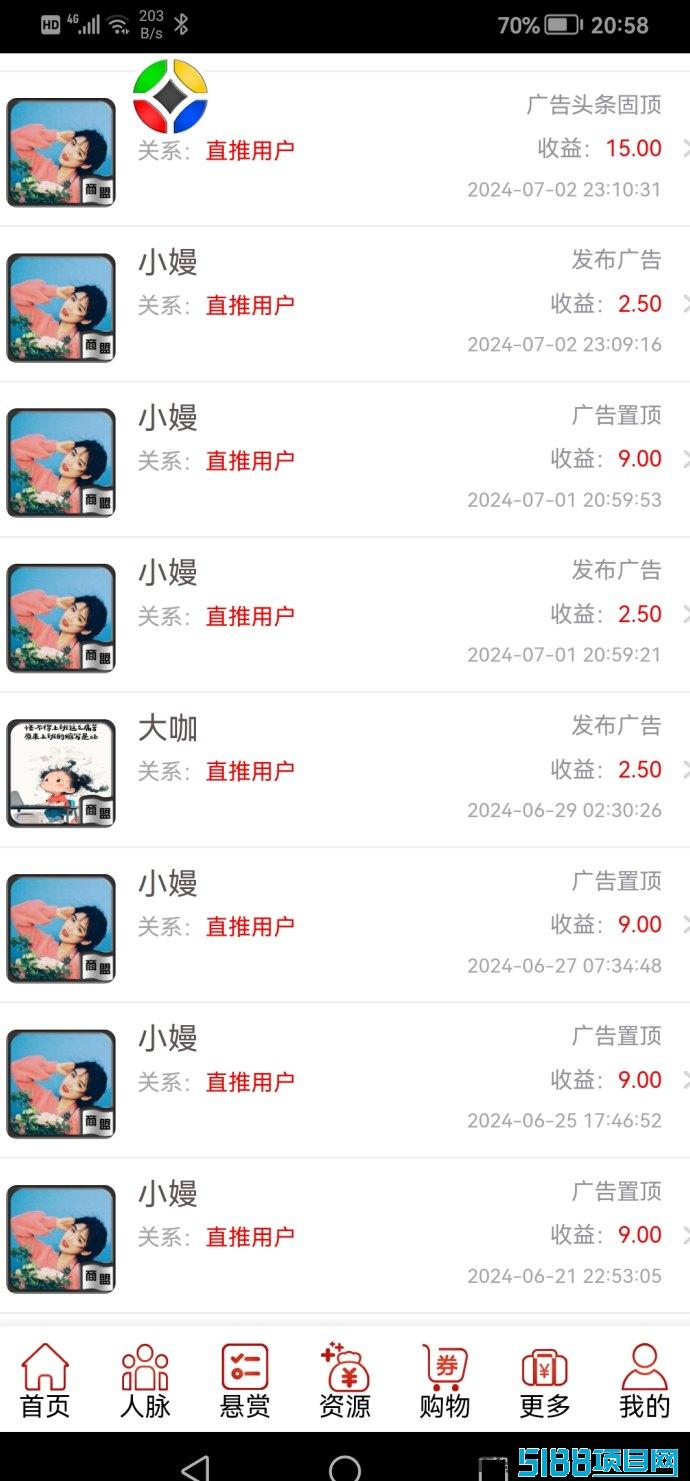Switch to the 我的 tab

pos(644,1380)
